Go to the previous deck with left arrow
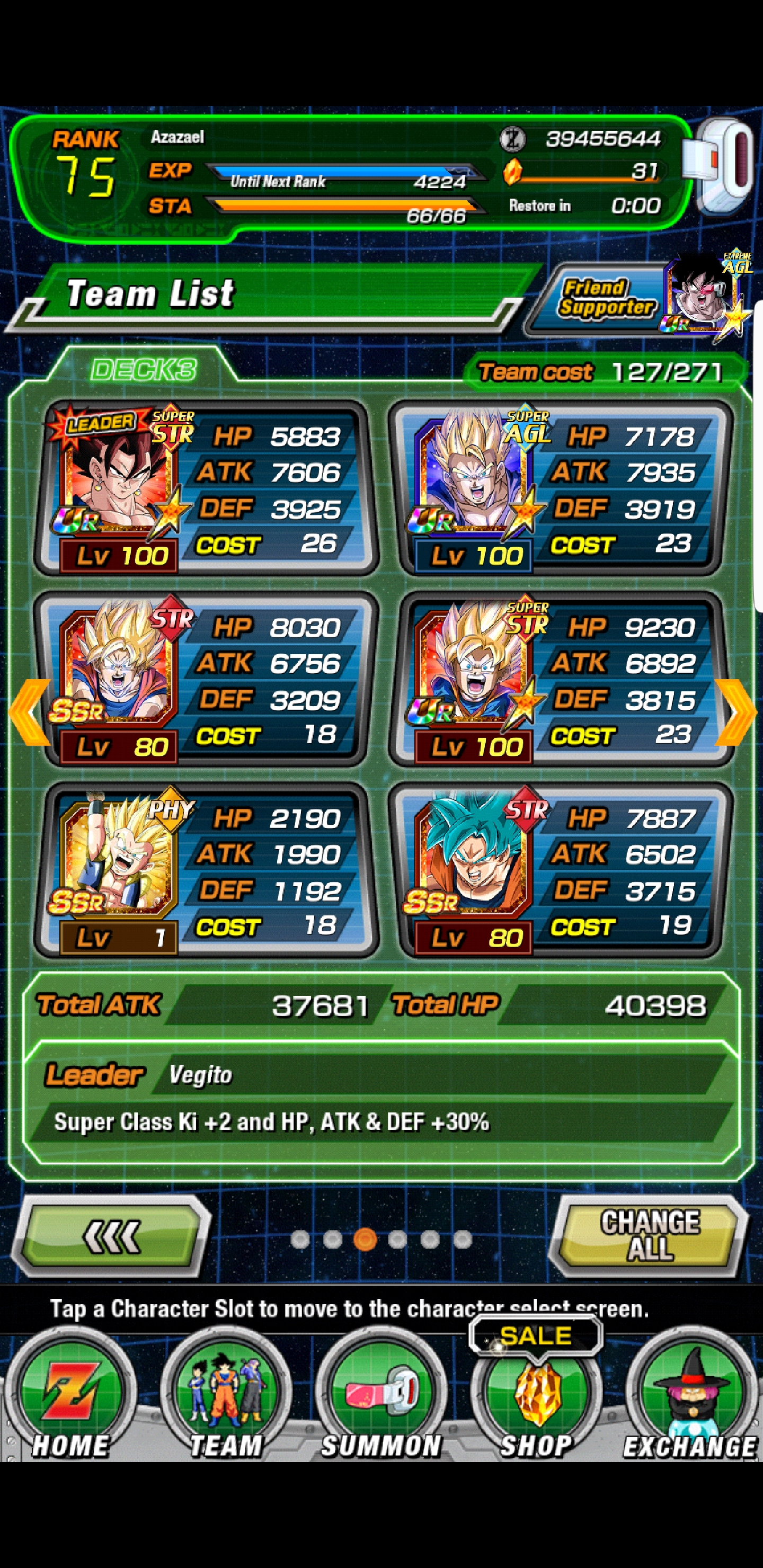The image size is (763, 1568). click(29, 712)
